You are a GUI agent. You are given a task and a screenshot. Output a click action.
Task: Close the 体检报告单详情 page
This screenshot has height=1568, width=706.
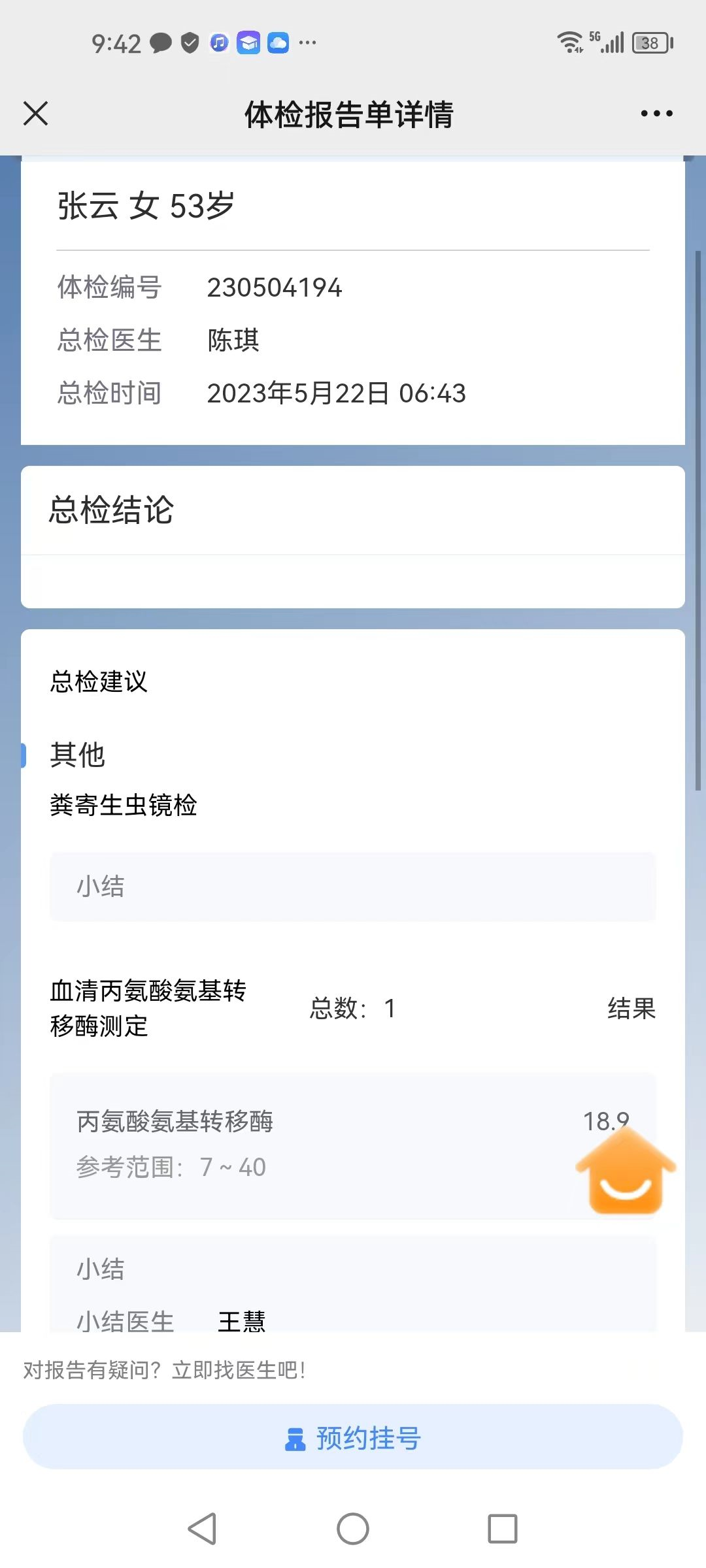tap(36, 114)
